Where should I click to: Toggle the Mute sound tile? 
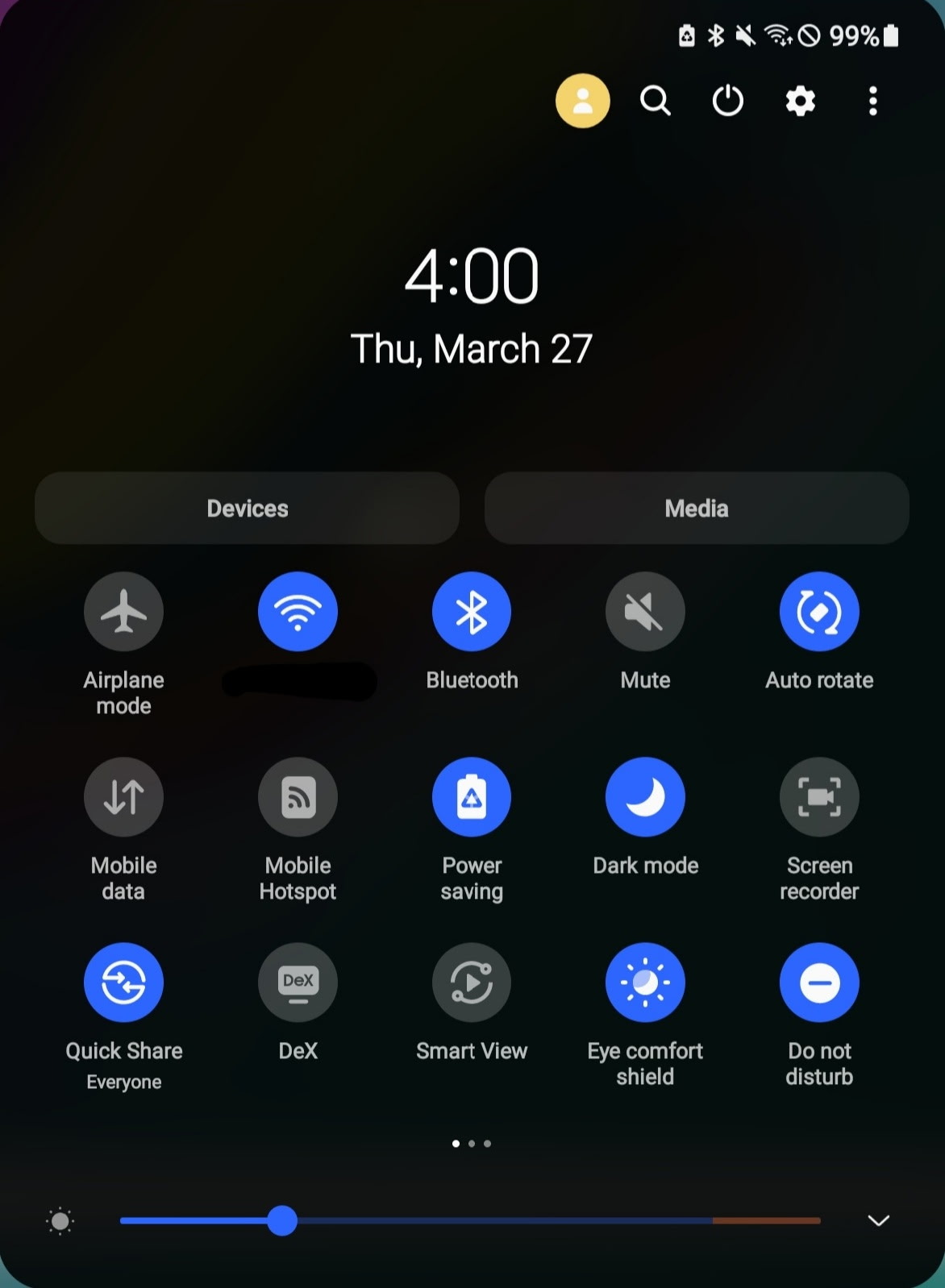[645, 612]
